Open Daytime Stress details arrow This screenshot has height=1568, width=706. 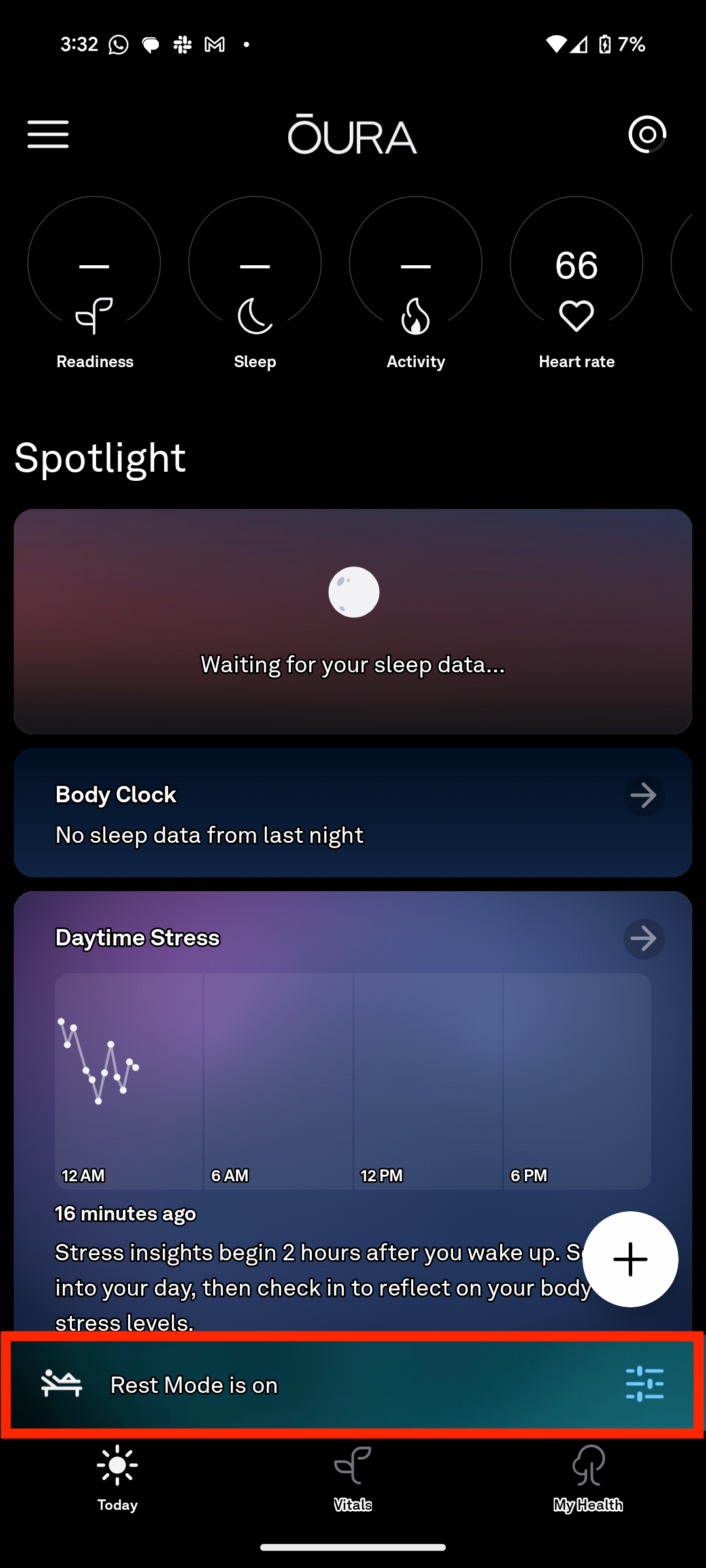[x=644, y=939]
